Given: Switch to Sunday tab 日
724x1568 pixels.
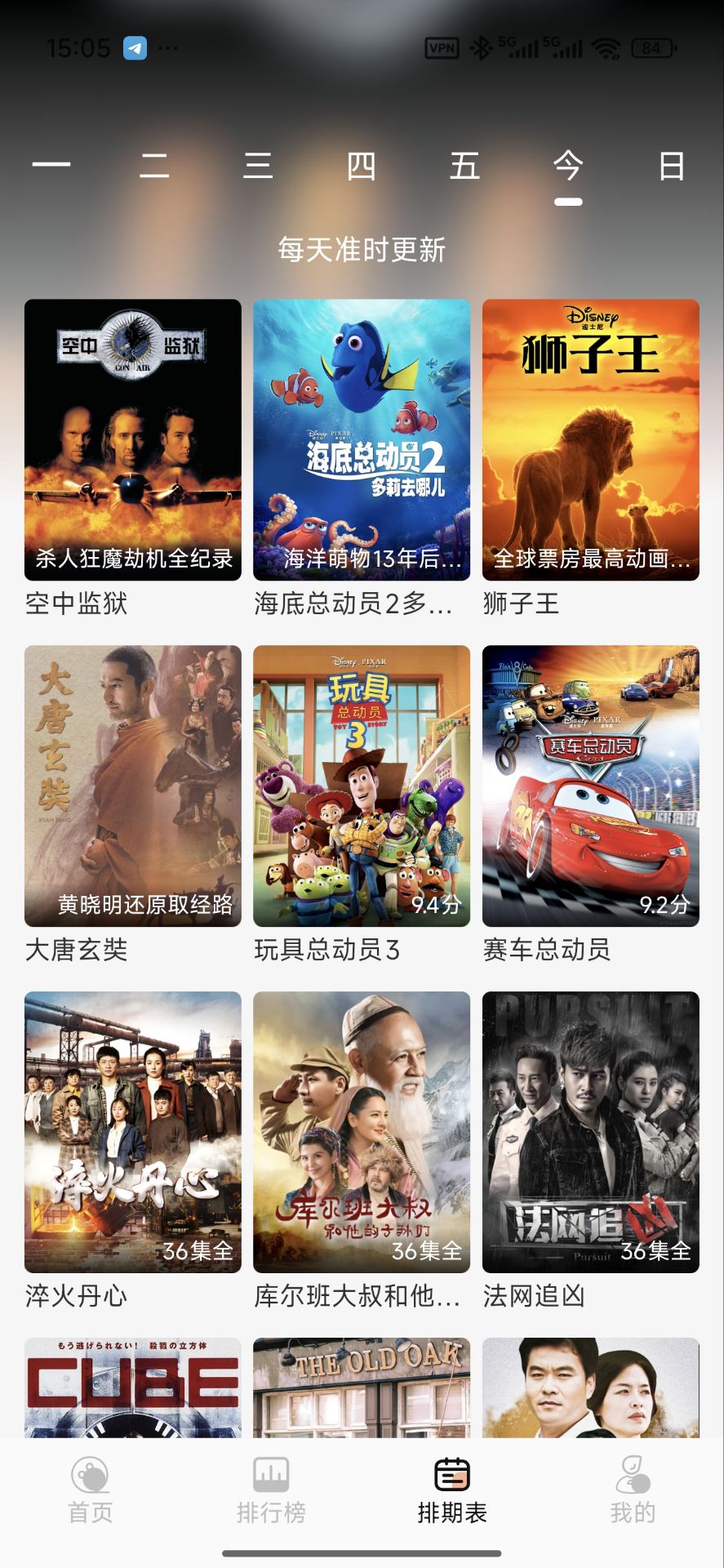Looking at the screenshot, I should pos(672,167).
